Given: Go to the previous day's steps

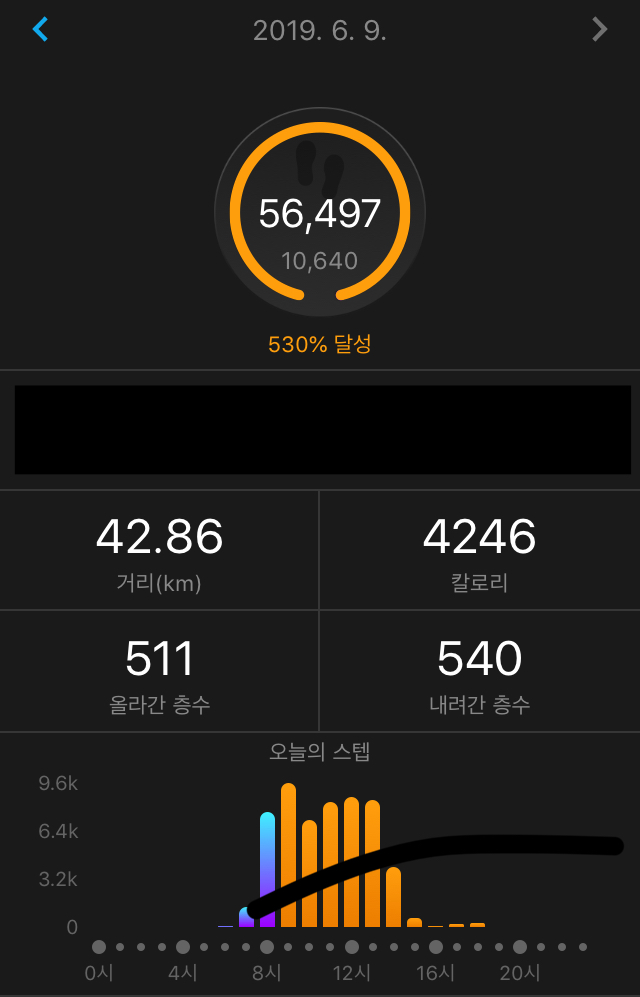Looking at the screenshot, I should click(40, 29).
